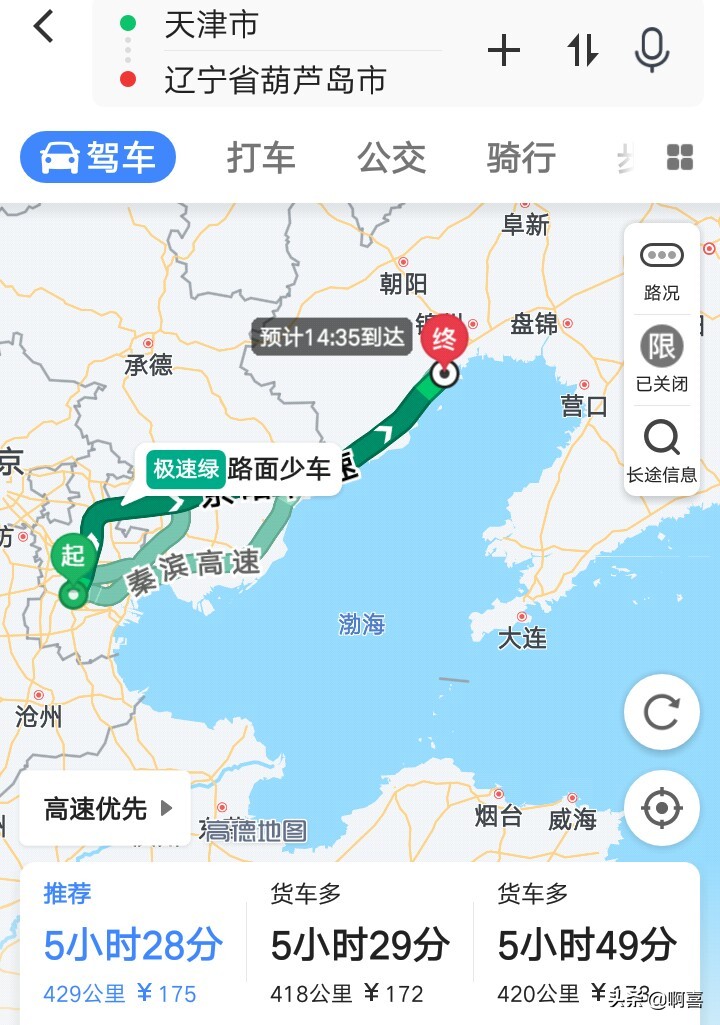Select the 驾车 driving tab
This screenshot has height=1025, width=720.
pos(98,158)
